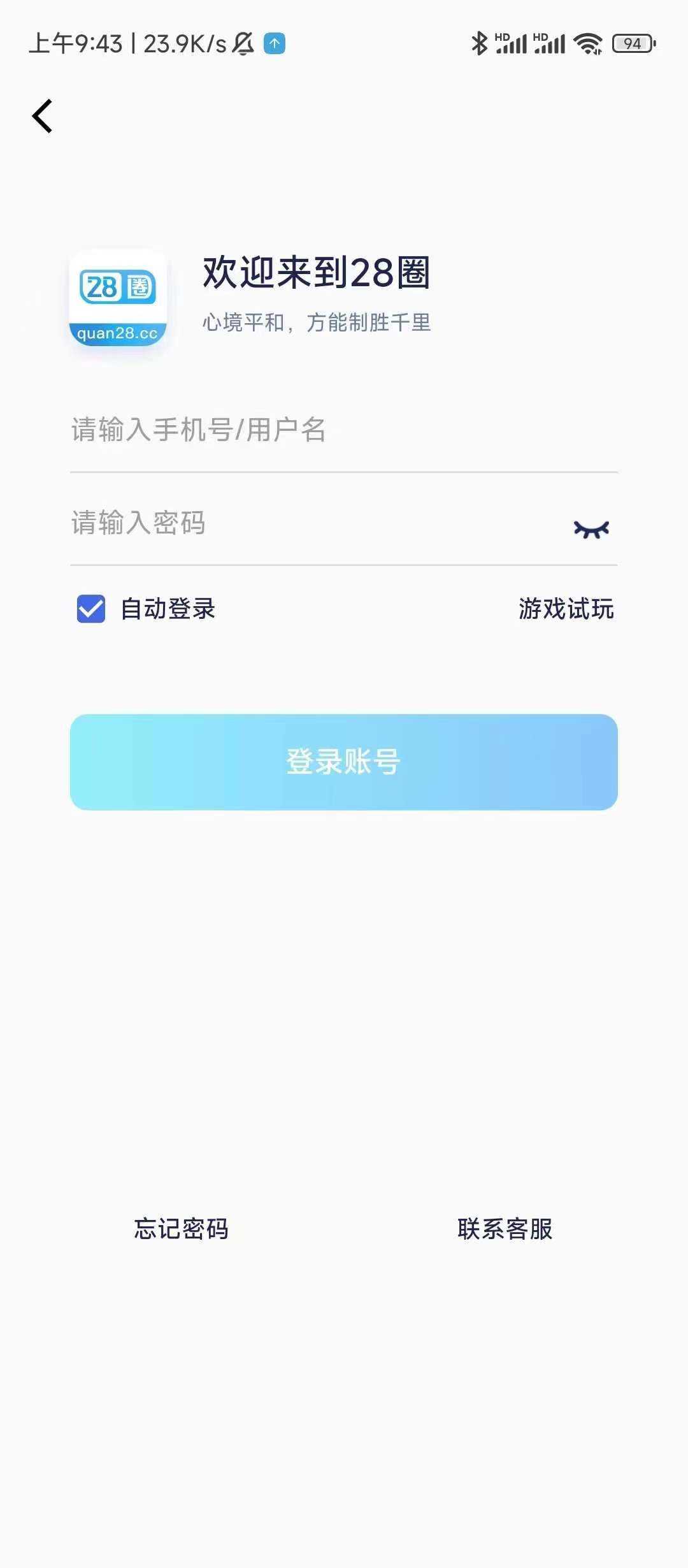Viewport: 688px width, 1568px height.
Task: Tap the Bluetooth icon in the status bar
Action: tap(478, 42)
